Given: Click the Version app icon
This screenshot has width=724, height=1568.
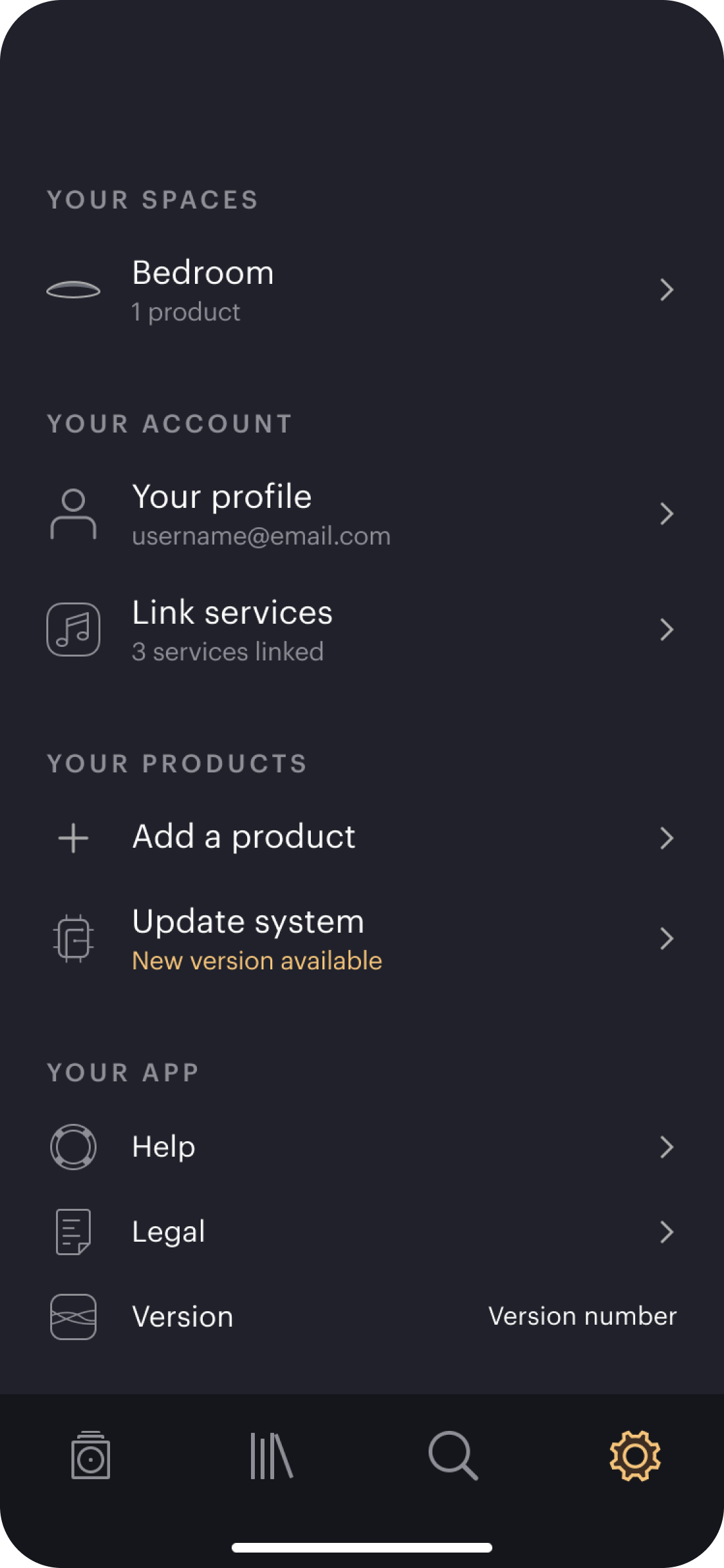Looking at the screenshot, I should pyautogui.click(x=73, y=1316).
